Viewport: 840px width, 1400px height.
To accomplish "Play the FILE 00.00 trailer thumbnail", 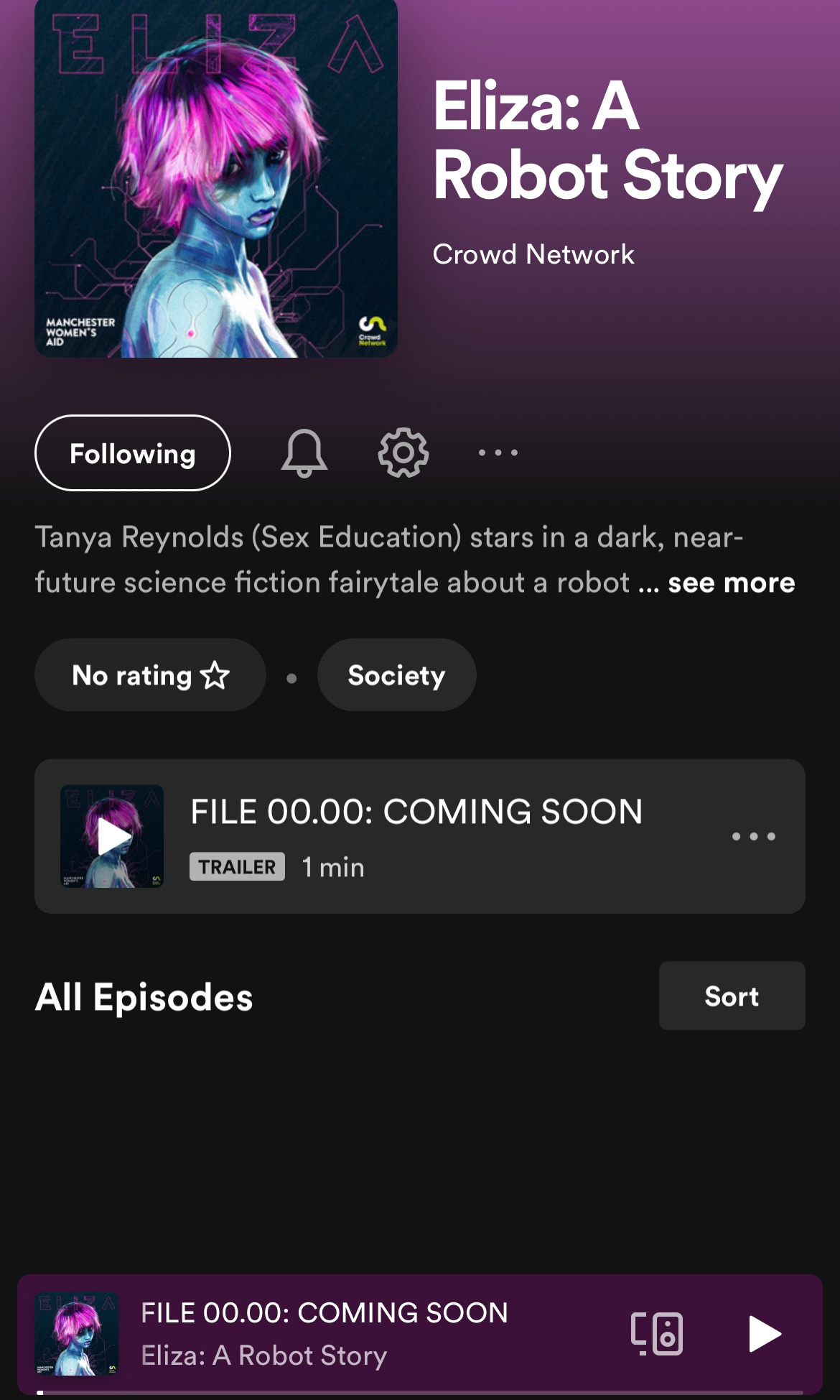I will (x=112, y=836).
